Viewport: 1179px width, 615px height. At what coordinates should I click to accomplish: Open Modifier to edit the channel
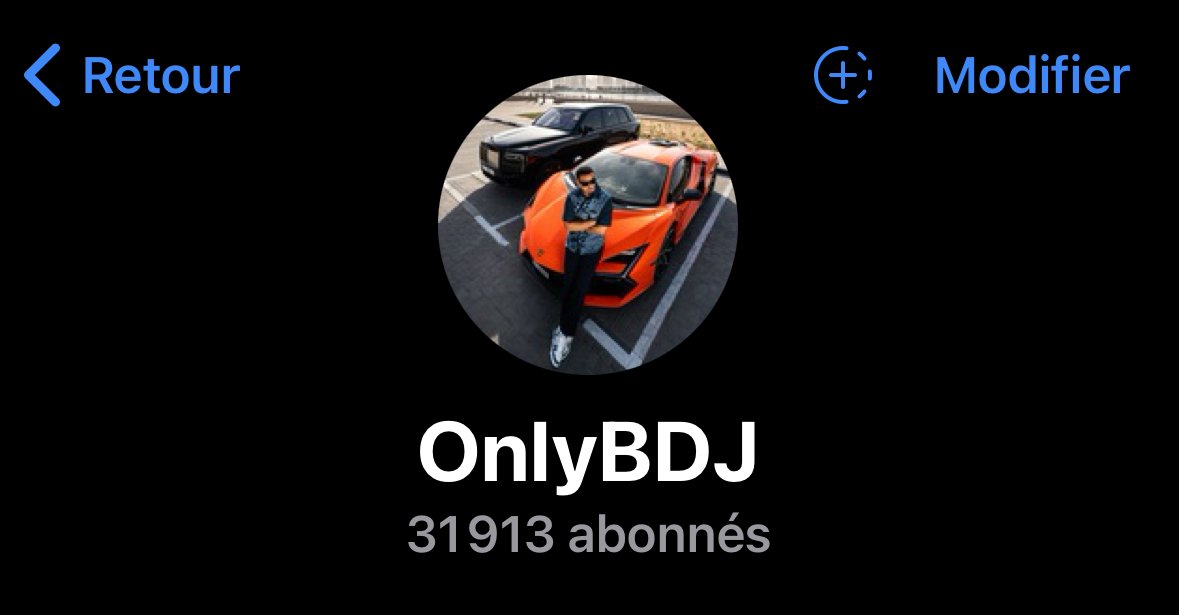click(x=1031, y=75)
